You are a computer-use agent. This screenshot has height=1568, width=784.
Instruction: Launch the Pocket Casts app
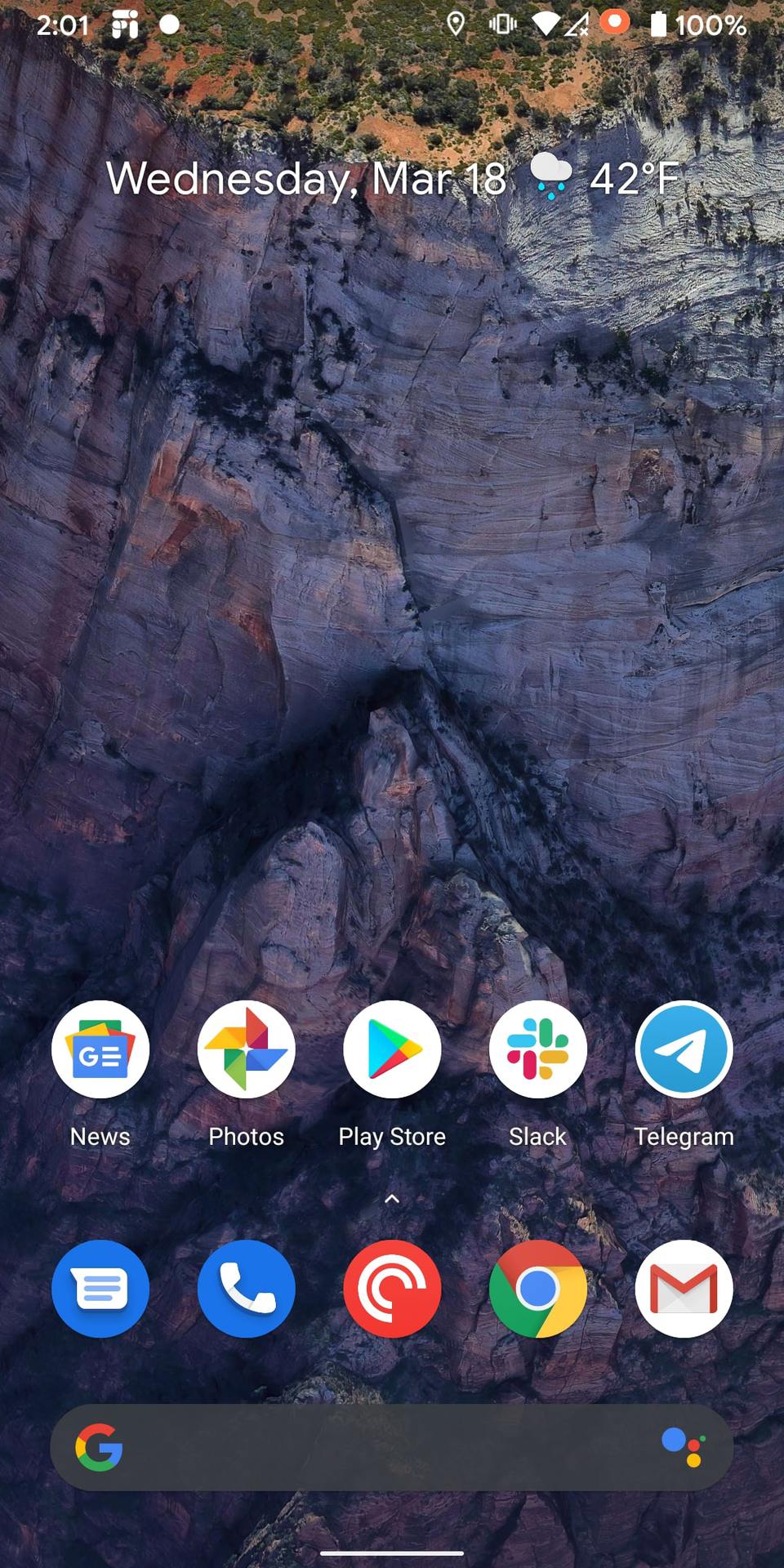click(392, 1289)
